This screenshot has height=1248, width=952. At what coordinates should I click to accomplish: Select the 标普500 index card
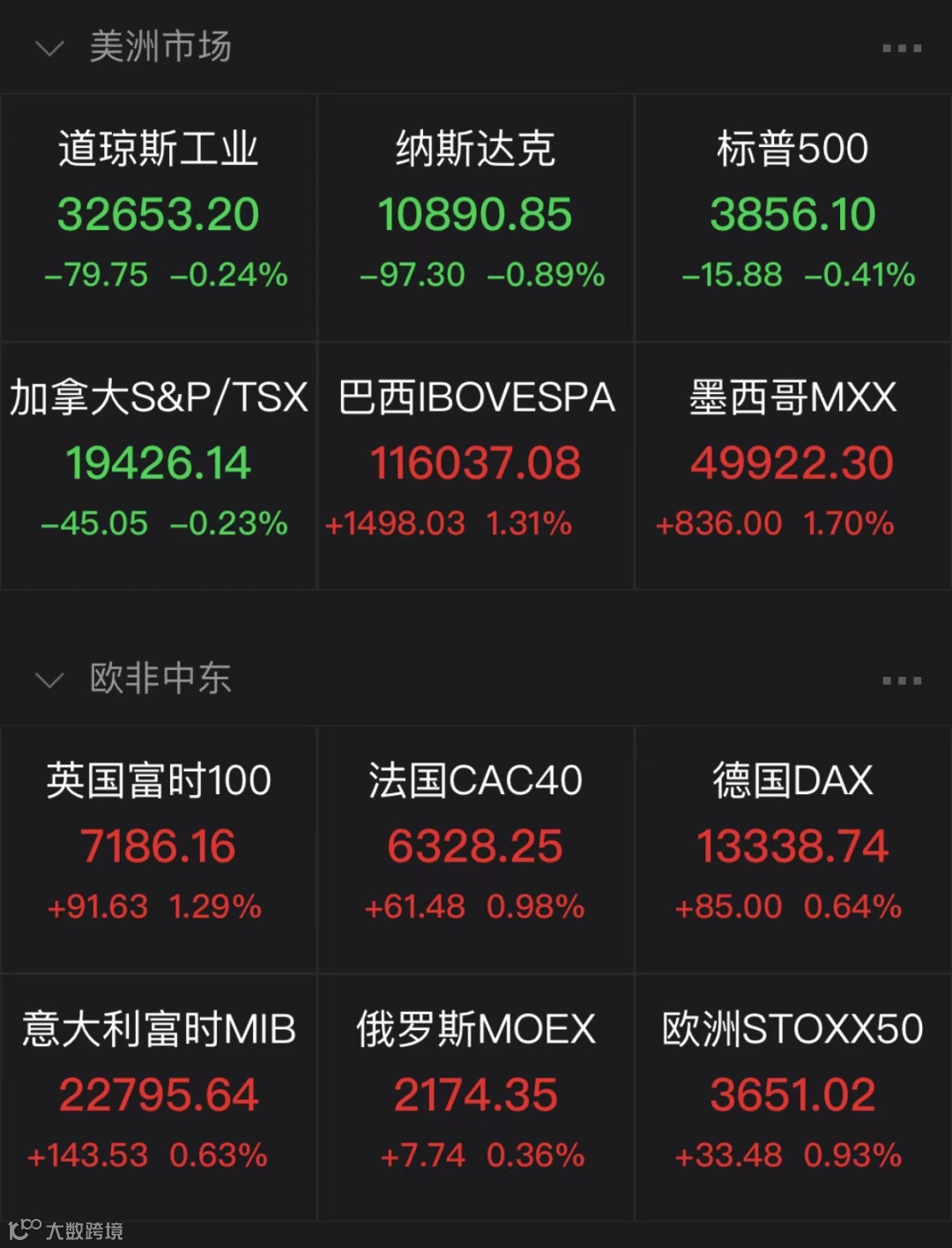pyautogui.click(x=793, y=218)
